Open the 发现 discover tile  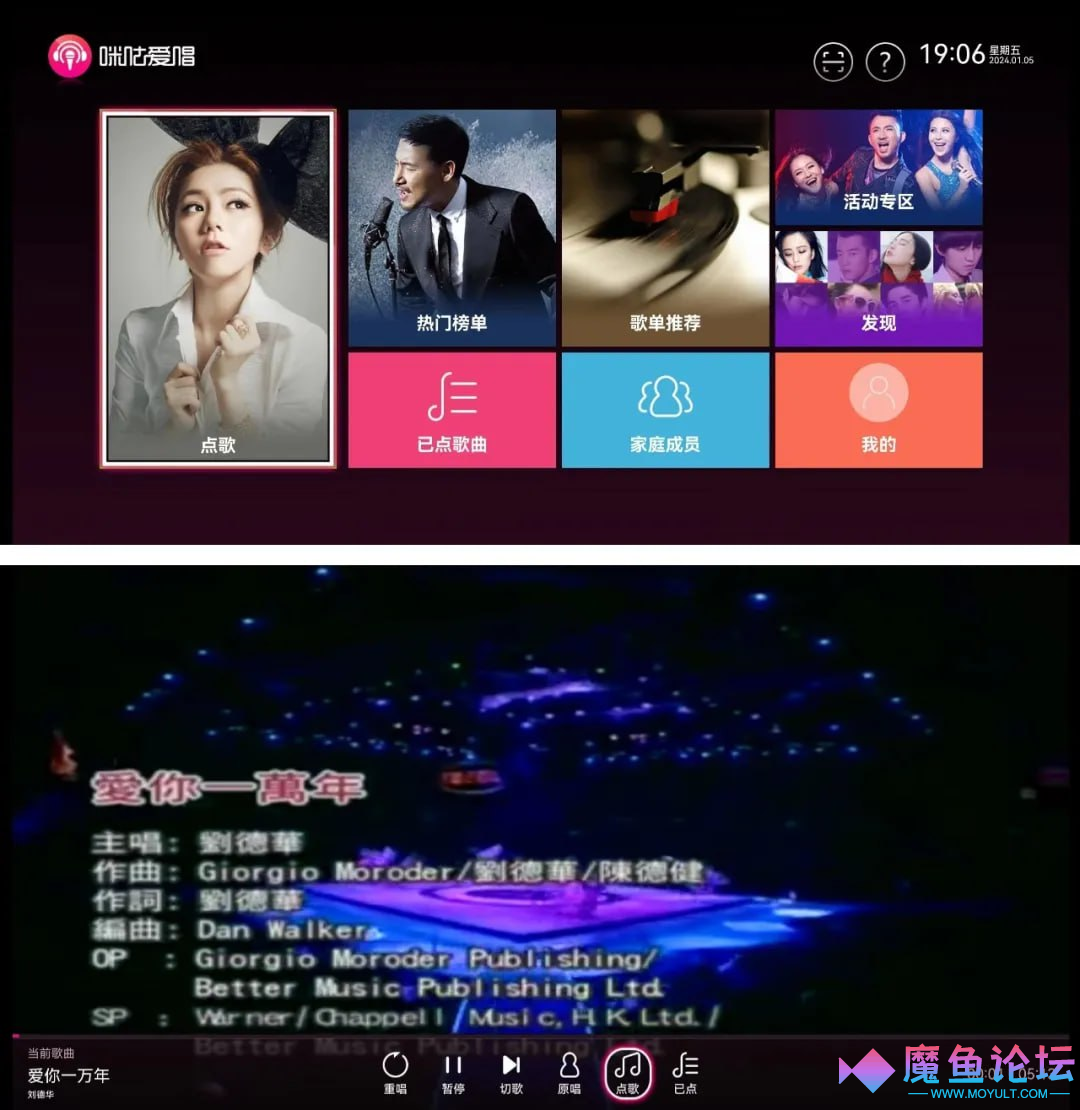(x=878, y=289)
